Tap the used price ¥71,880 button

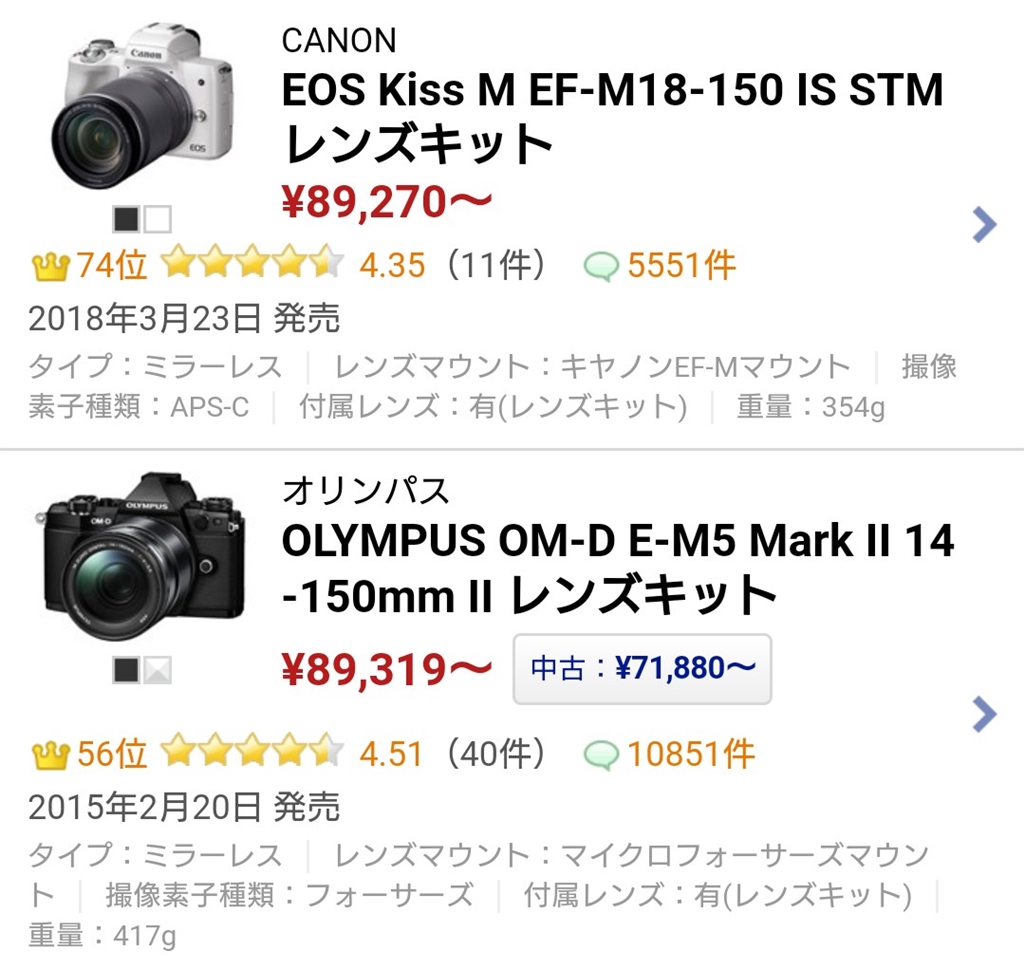click(642, 668)
